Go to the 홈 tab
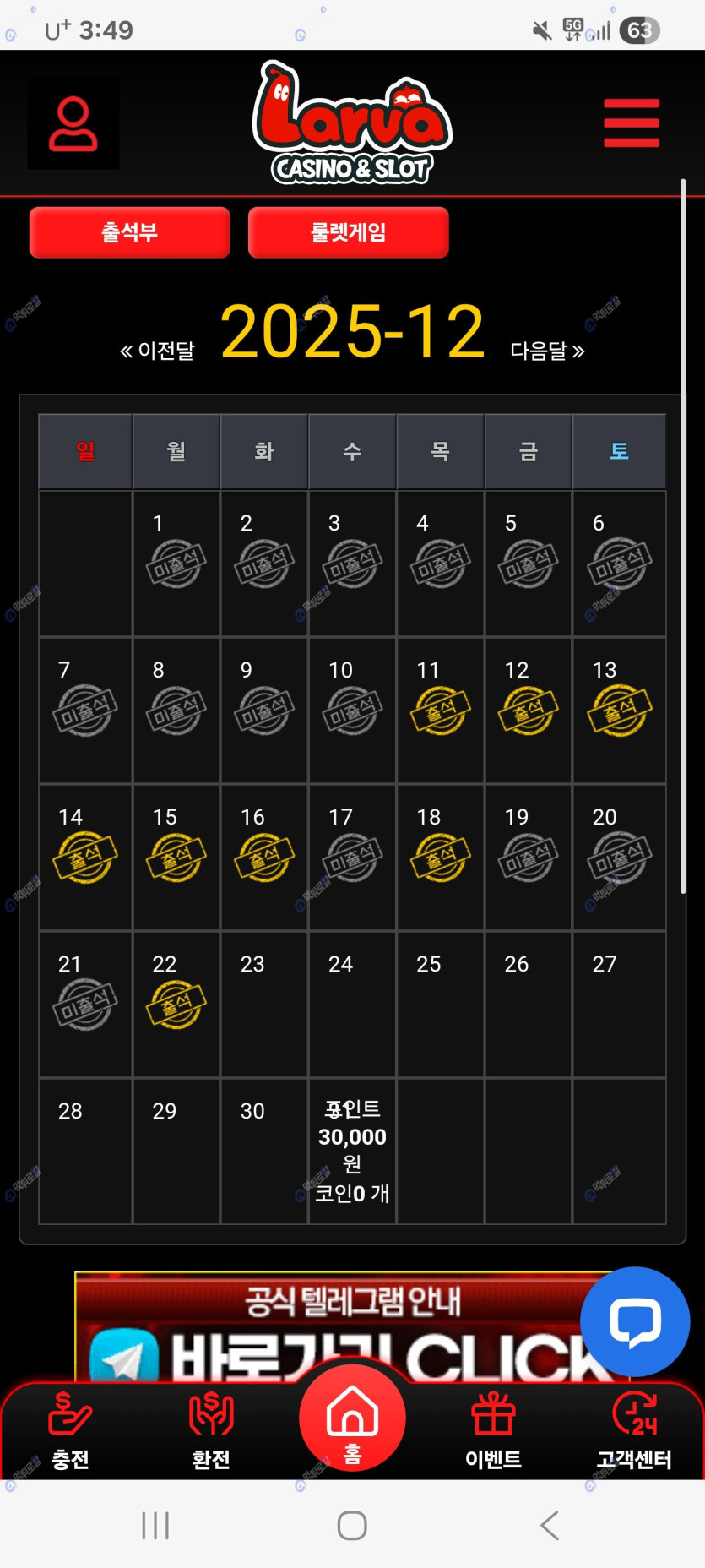This screenshot has width=705, height=1568. 352,1419
